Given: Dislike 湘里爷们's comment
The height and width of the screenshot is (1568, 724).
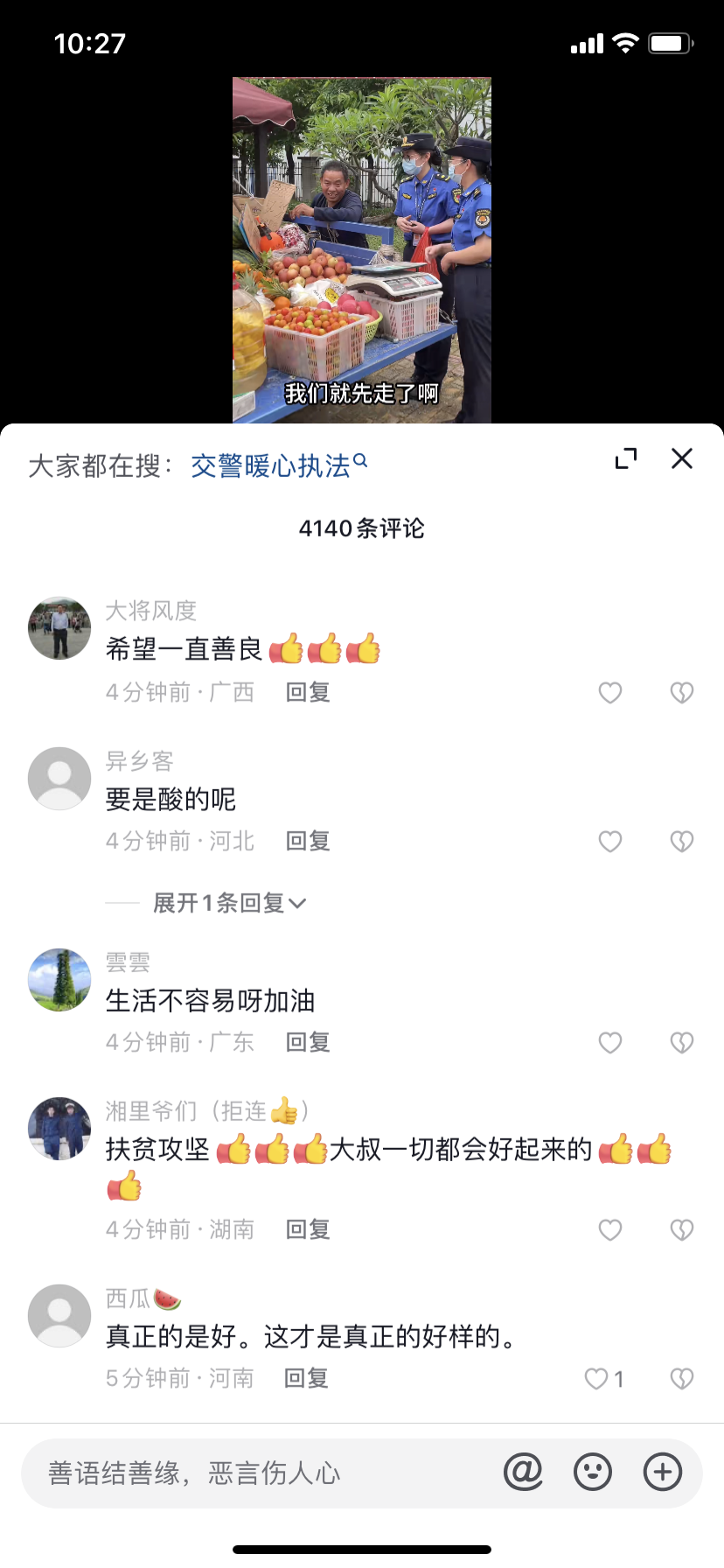Looking at the screenshot, I should point(682,1230).
